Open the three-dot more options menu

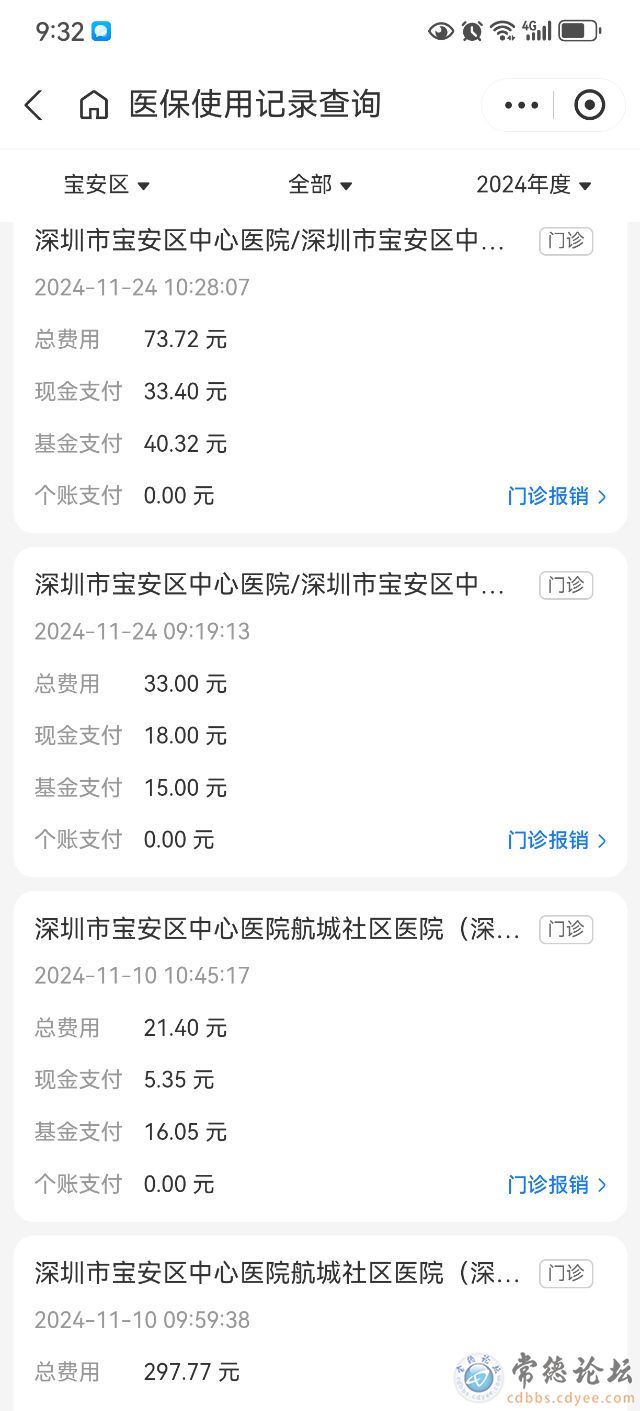(x=521, y=105)
